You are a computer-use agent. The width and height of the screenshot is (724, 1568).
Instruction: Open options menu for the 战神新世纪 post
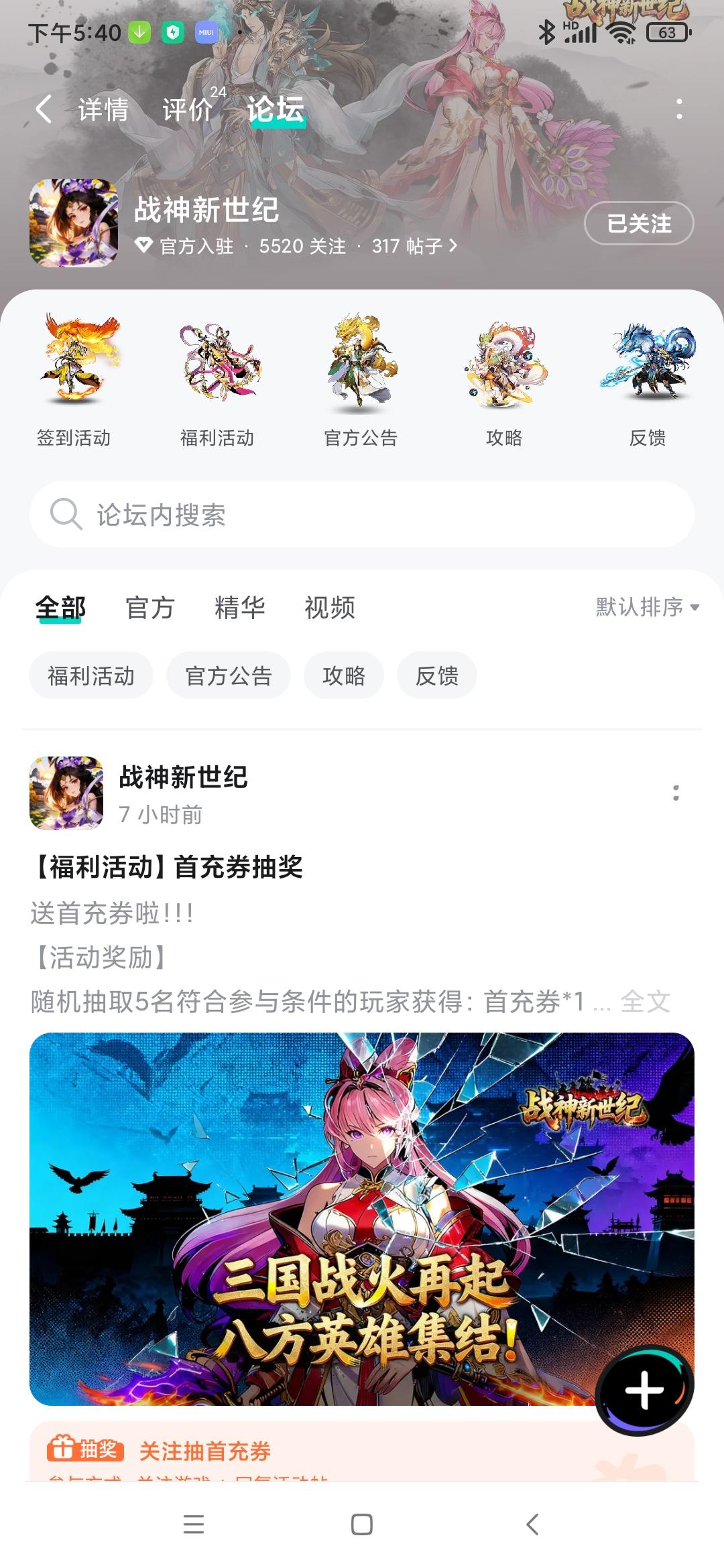click(x=676, y=793)
